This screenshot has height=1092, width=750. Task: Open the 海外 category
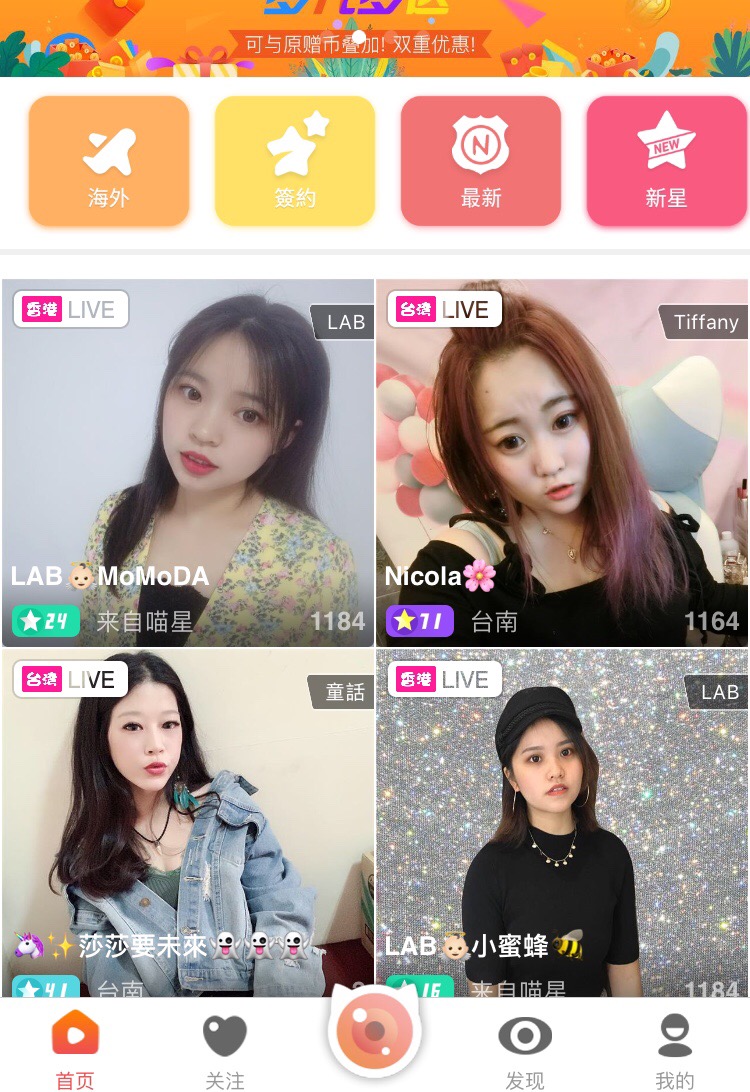tap(109, 161)
